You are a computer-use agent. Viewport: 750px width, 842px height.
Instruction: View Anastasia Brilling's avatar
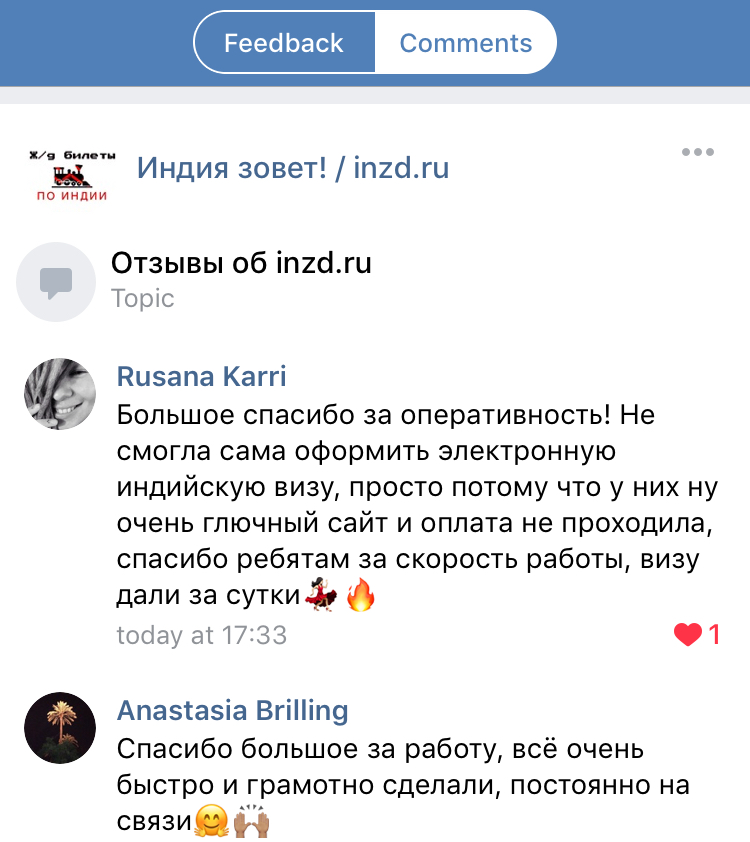60,728
